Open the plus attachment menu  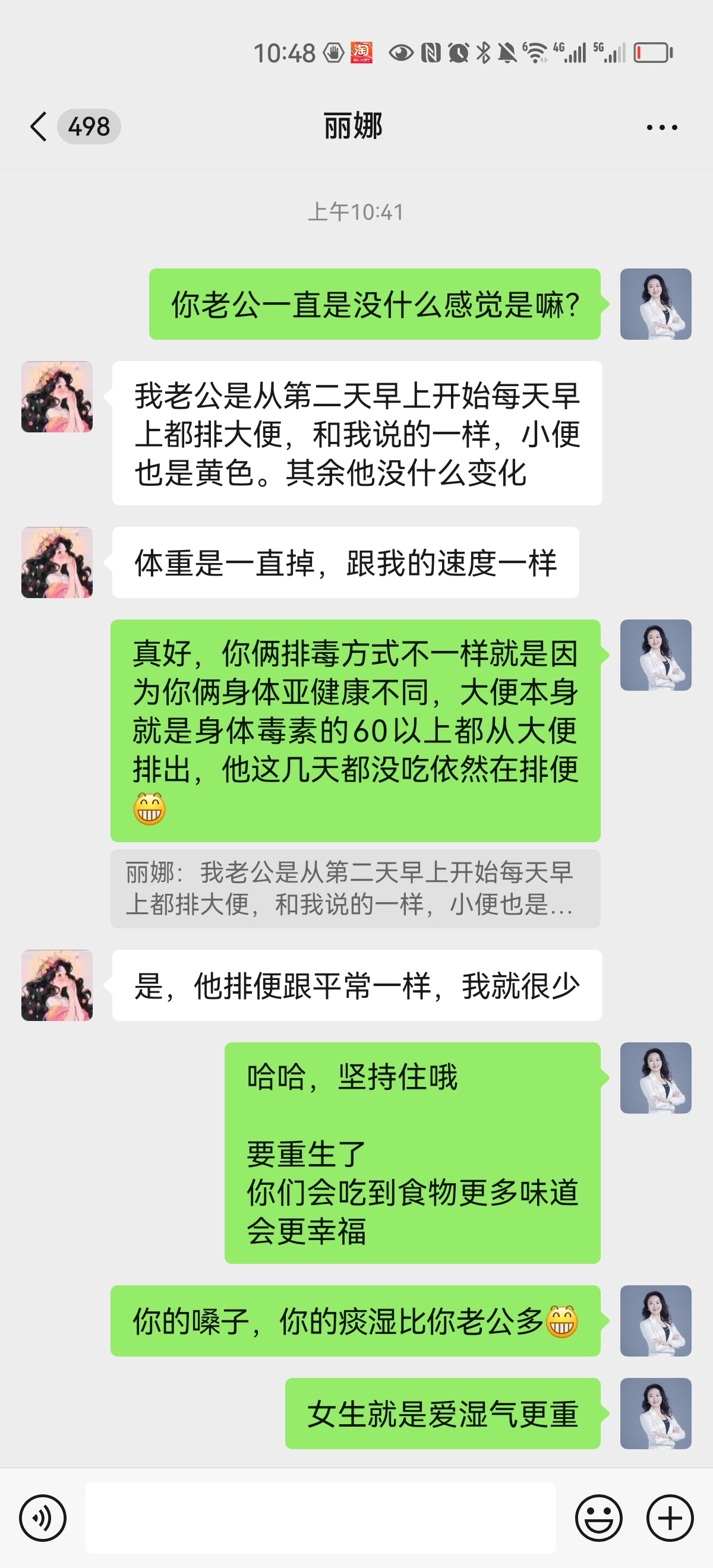click(670, 1518)
